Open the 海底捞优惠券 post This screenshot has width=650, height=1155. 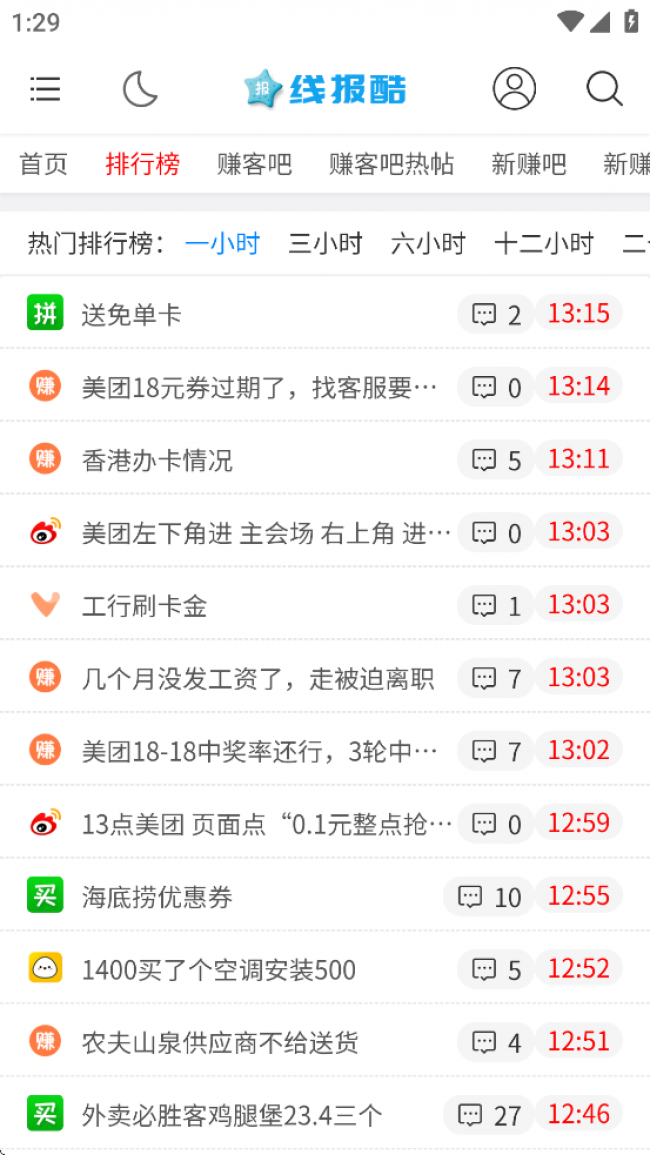(x=157, y=897)
